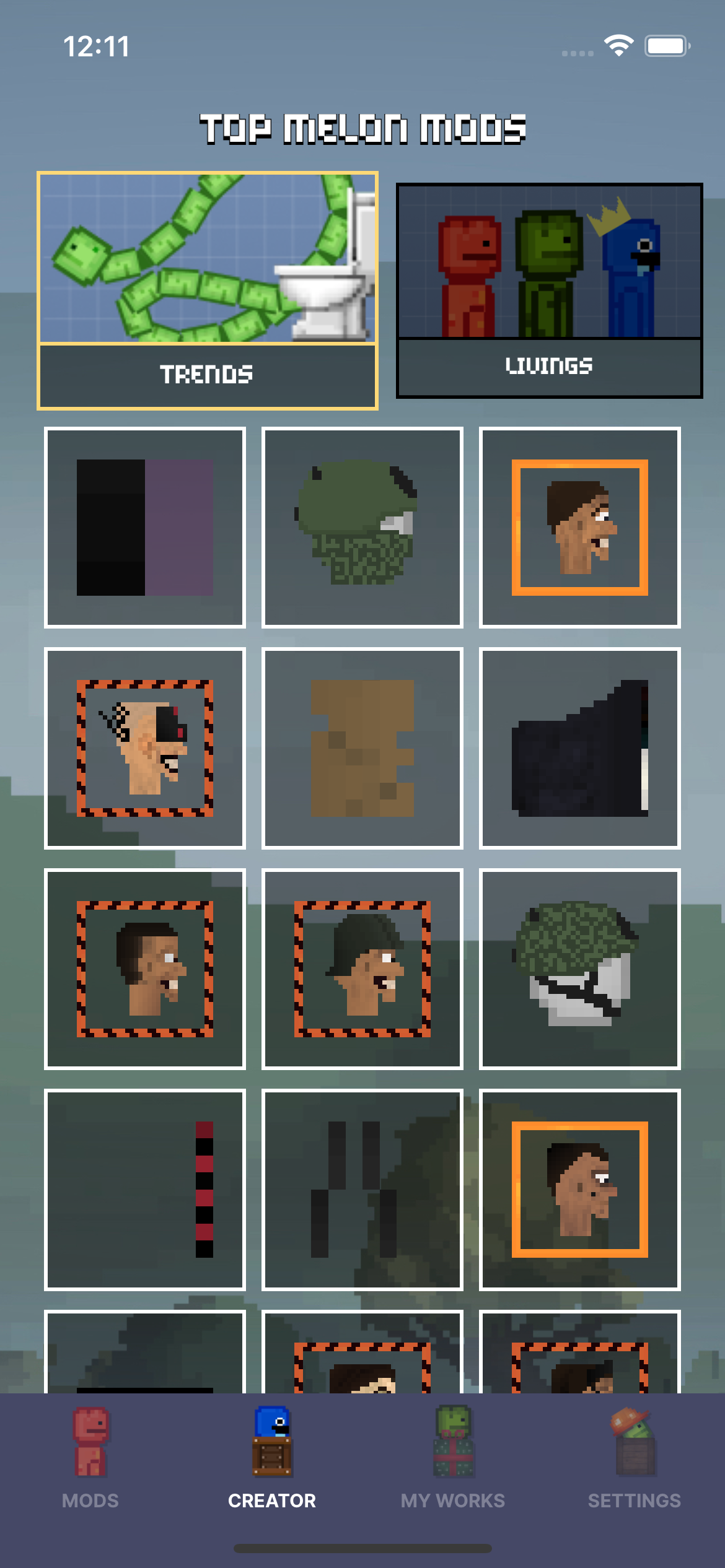Pick the bald head with sunglasses tile
The image size is (725, 1568).
[x=145, y=748]
